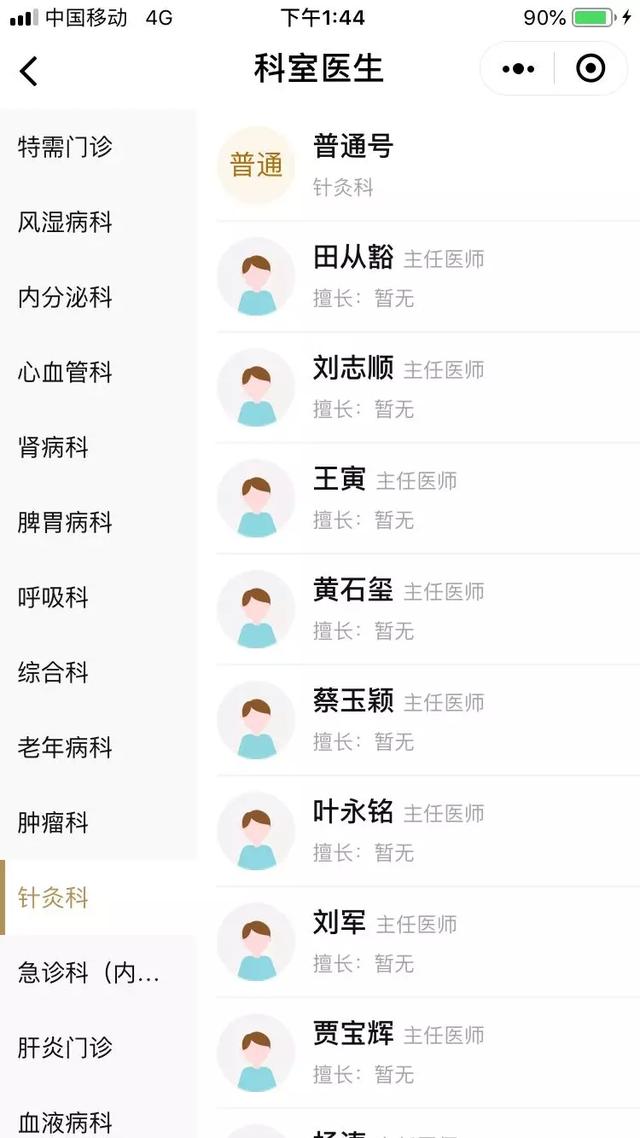Open doctor 叶永铭's profile
The height and width of the screenshot is (1138, 640).
(428, 832)
